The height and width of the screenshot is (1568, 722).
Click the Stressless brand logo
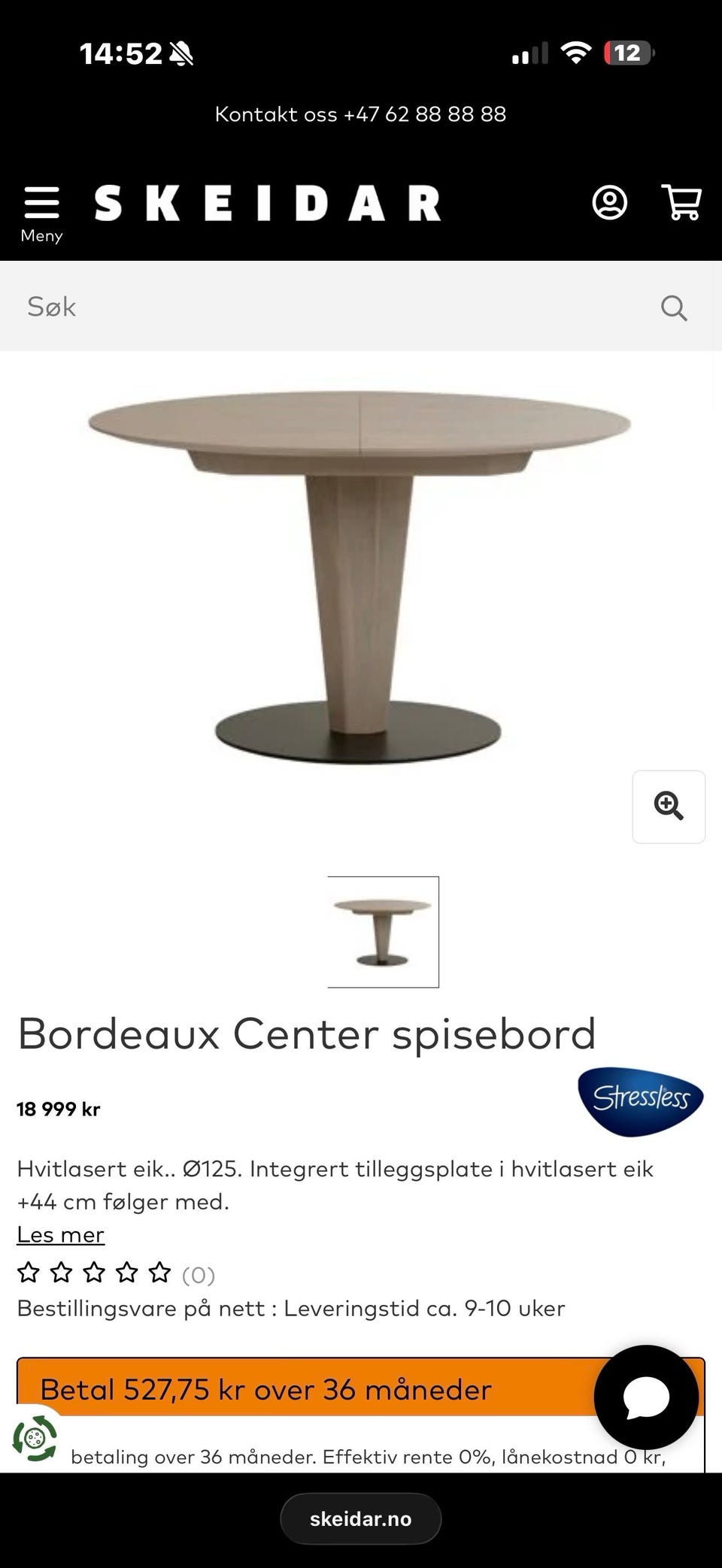tap(642, 1100)
